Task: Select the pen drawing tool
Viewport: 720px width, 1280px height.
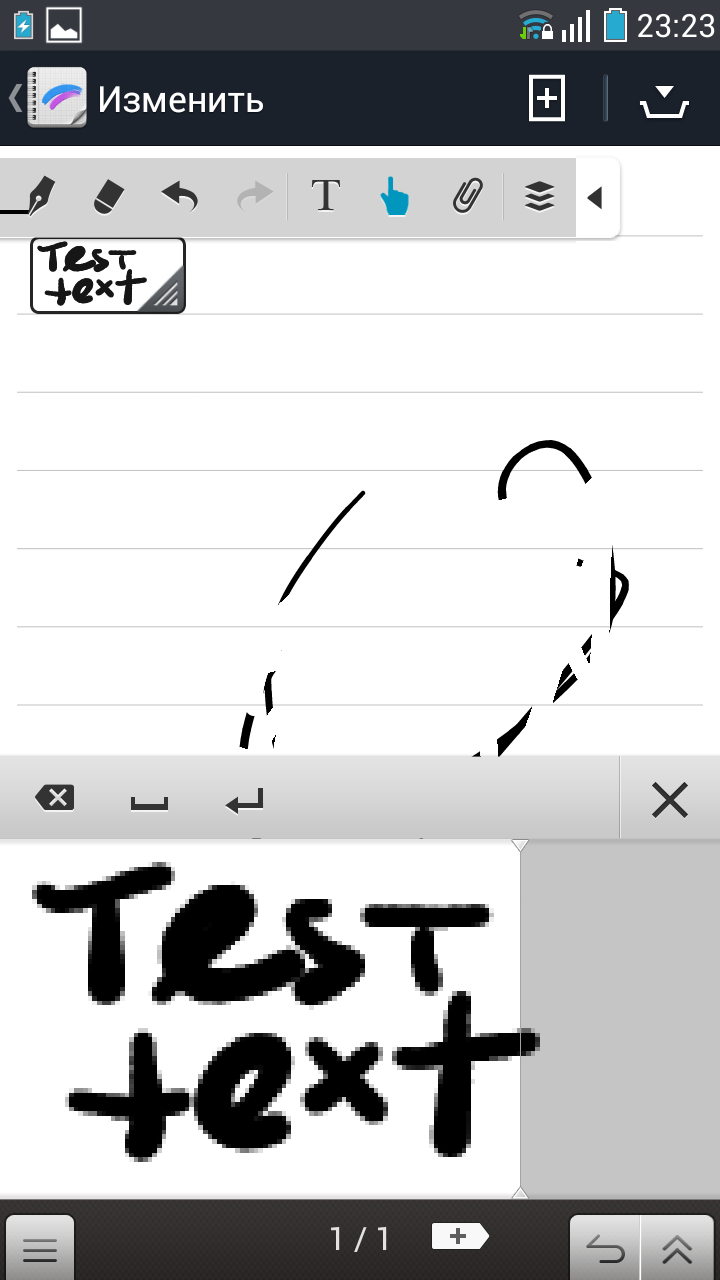Action: 38,196
